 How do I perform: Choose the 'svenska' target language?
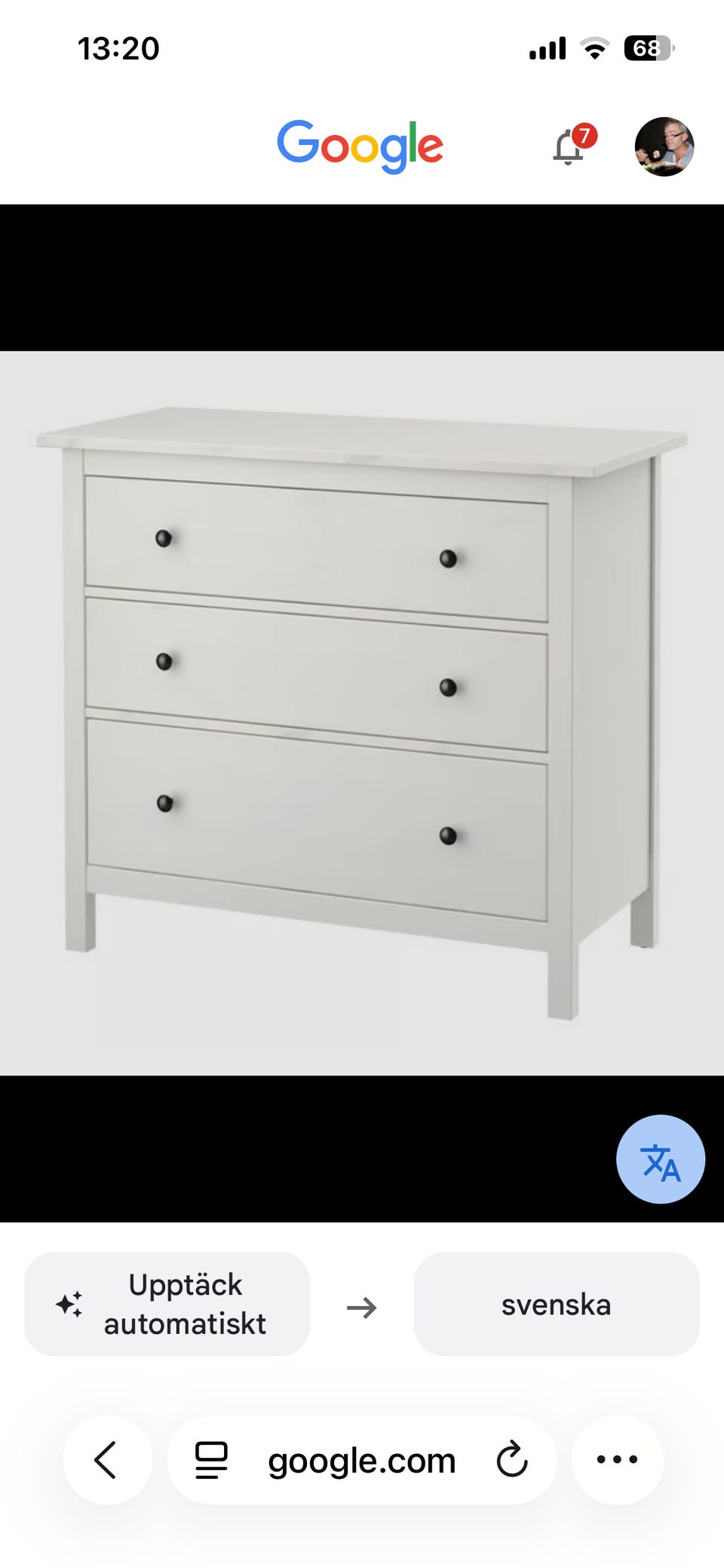click(556, 1304)
